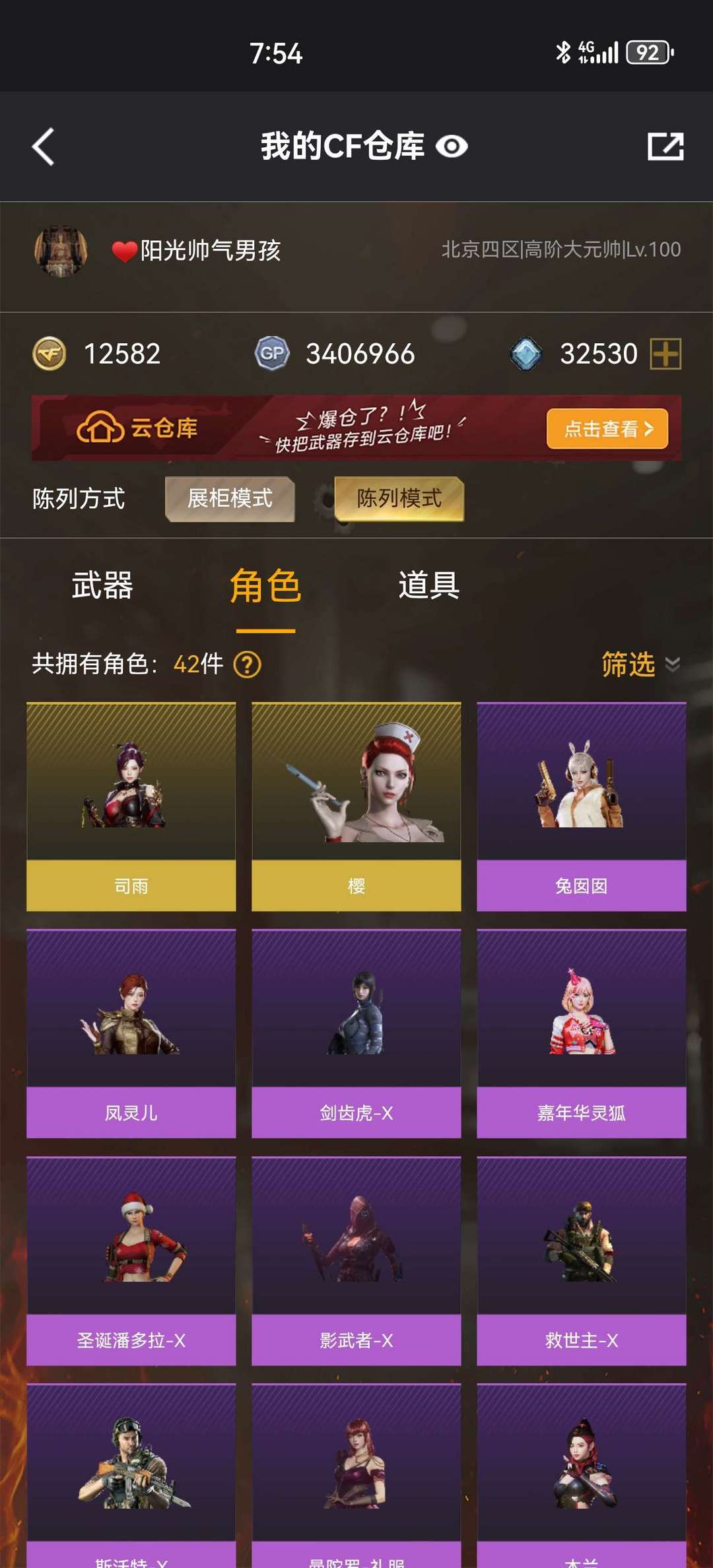Open the 救世主-X character card
Screen dimensions: 713x1568
(x=582, y=1261)
